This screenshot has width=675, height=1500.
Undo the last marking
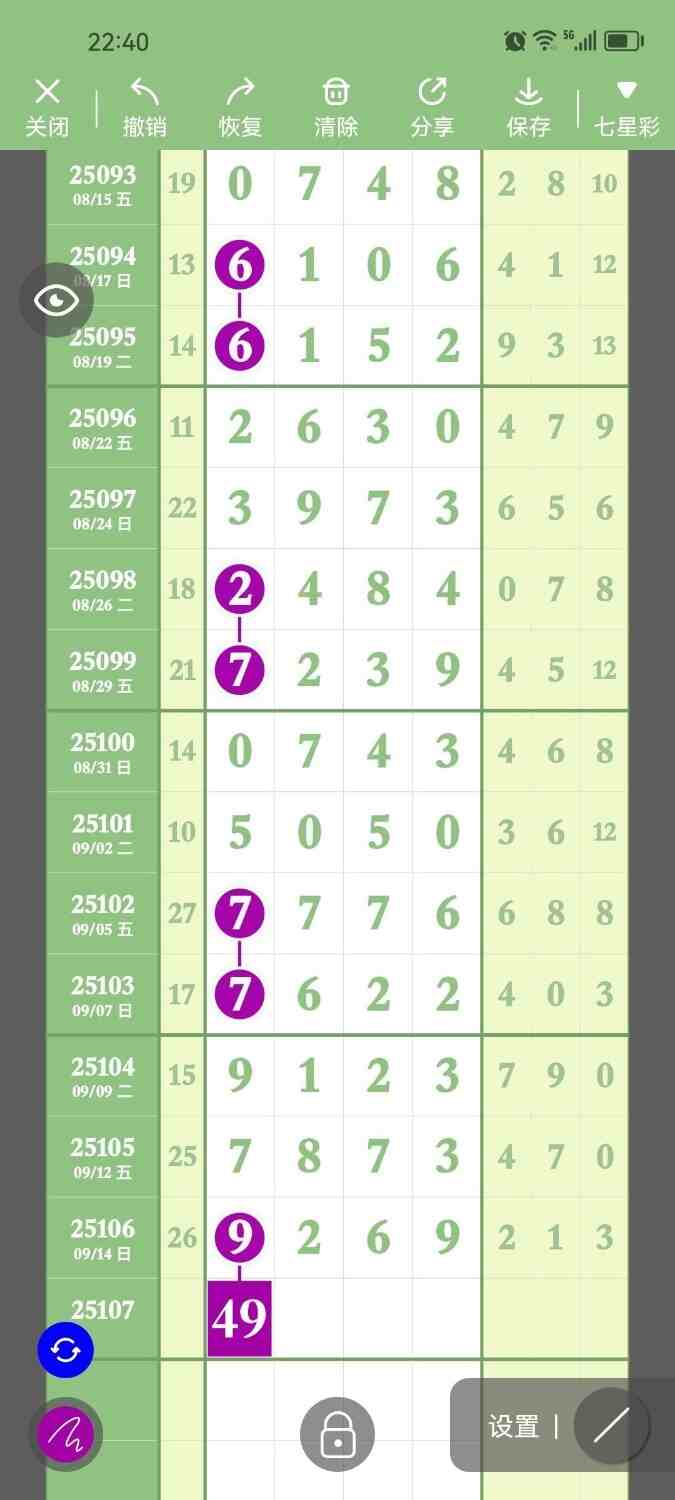144,107
